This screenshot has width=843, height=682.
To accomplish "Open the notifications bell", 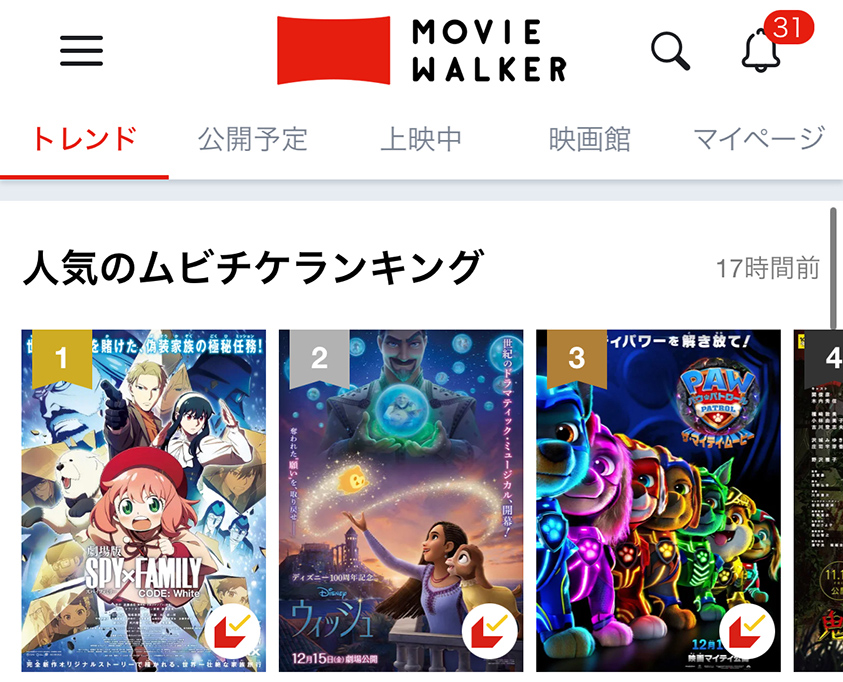I will point(762,50).
